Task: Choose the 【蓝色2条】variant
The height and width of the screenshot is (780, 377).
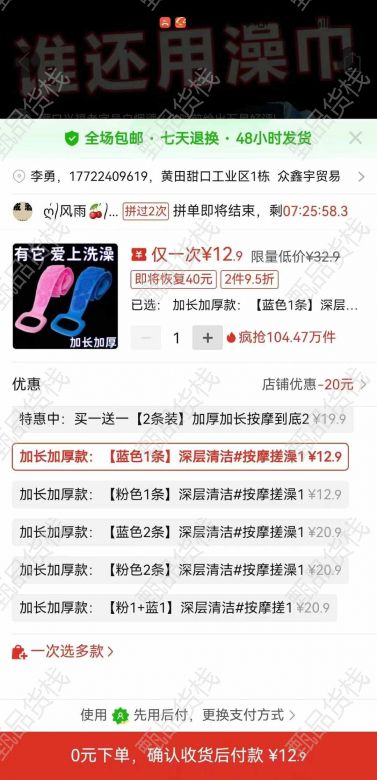Action: coord(180,532)
